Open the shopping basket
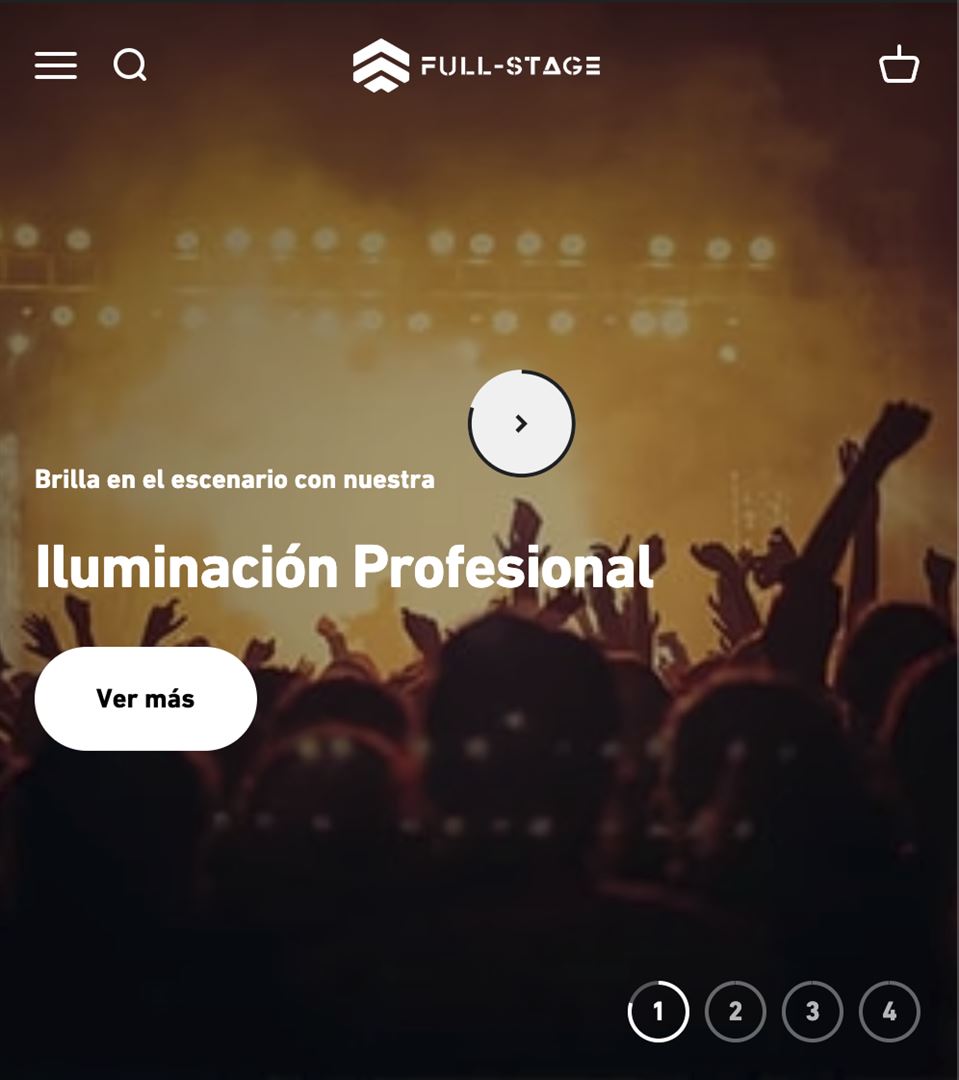 (x=898, y=66)
